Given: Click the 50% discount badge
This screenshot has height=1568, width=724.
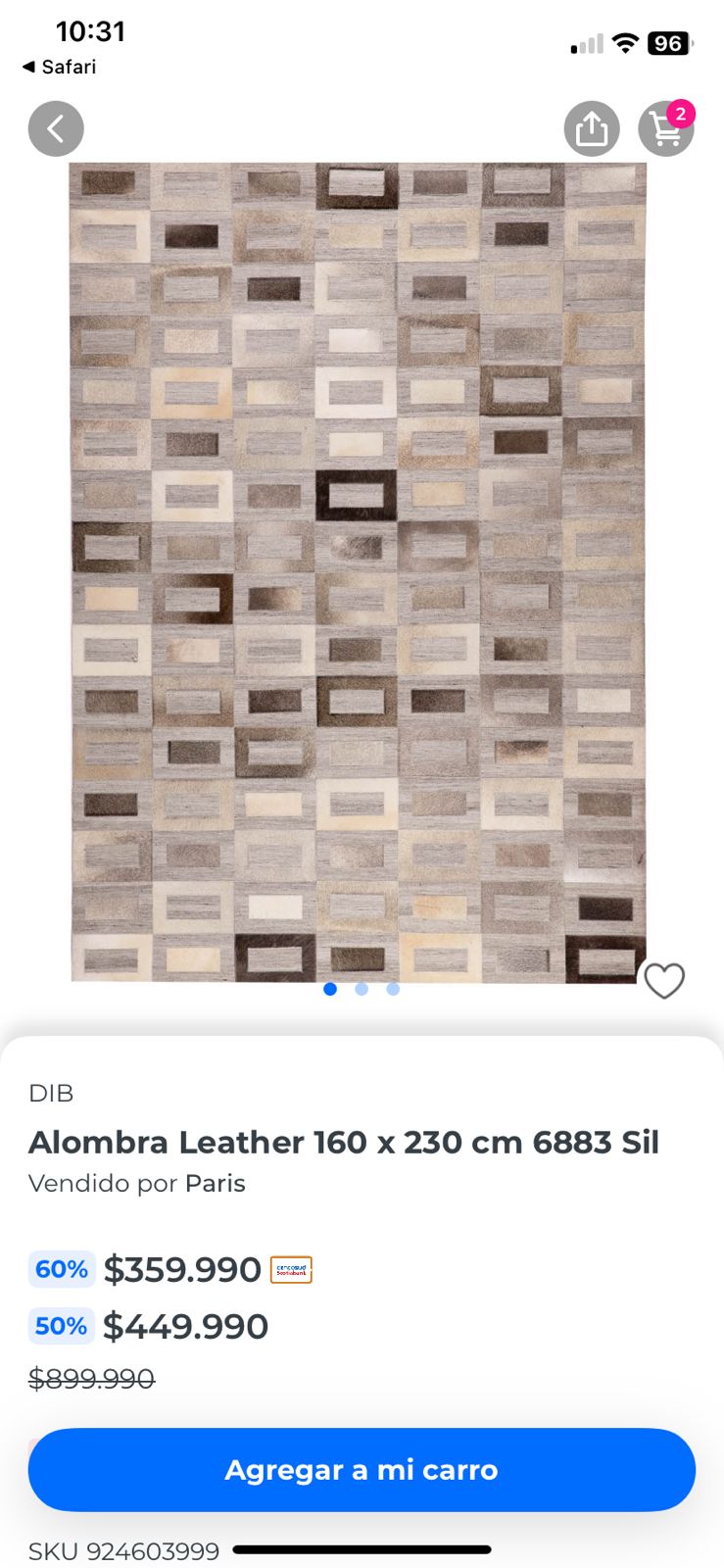Looking at the screenshot, I should (x=62, y=1326).
